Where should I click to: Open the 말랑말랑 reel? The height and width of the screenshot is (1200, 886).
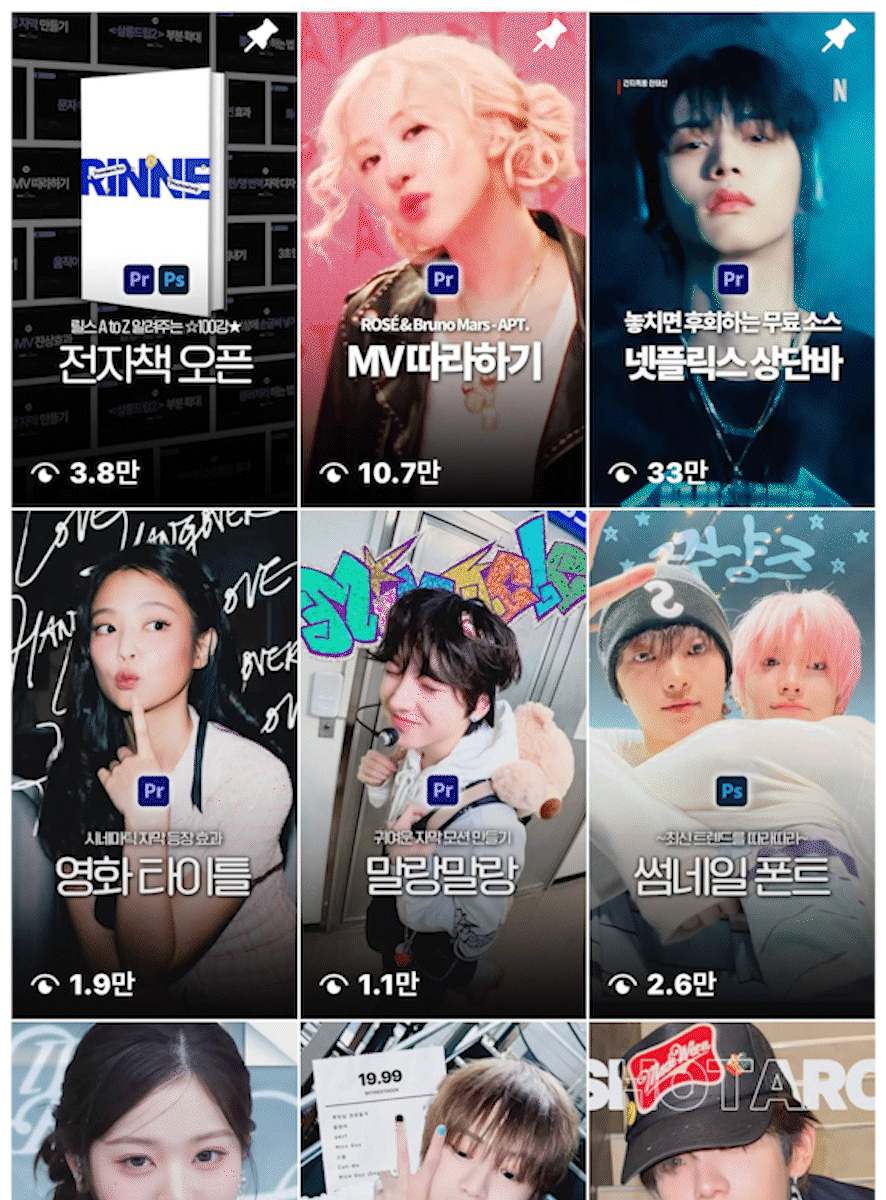coord(443,765)
